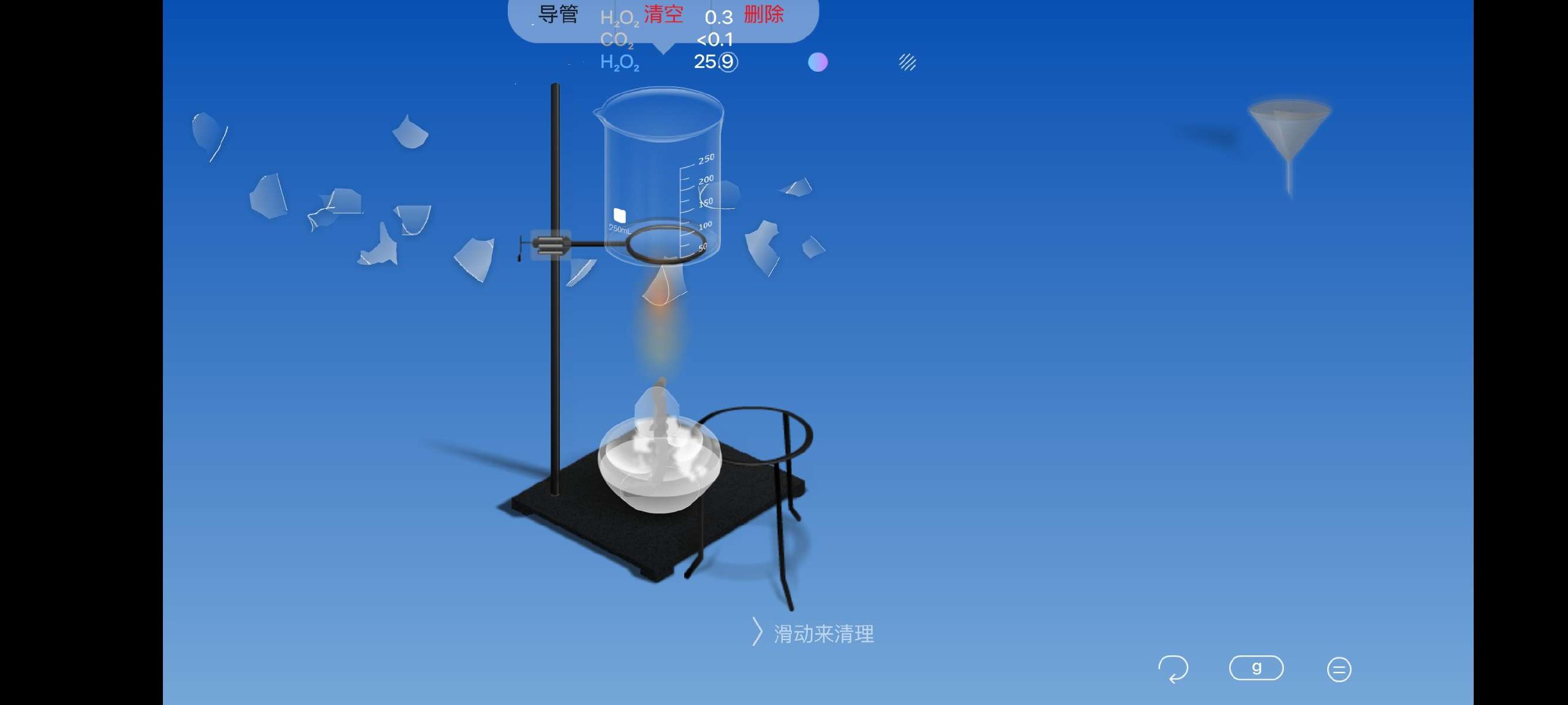Viewport: 1568px width, 705px height.
Task: Undo the last action
Action: (x=1173, y=668)
